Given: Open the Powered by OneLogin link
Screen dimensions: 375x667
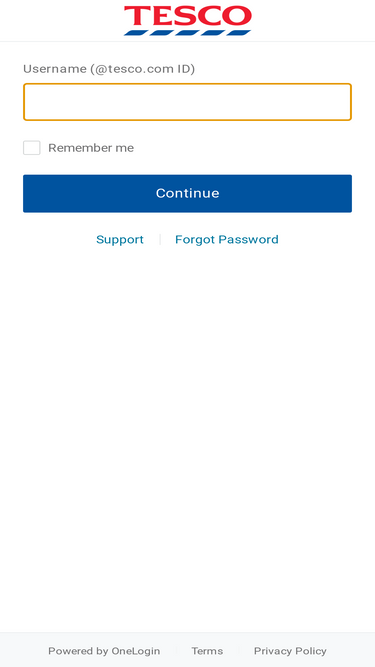Looking at the screenshot, I should click(104, 651).
